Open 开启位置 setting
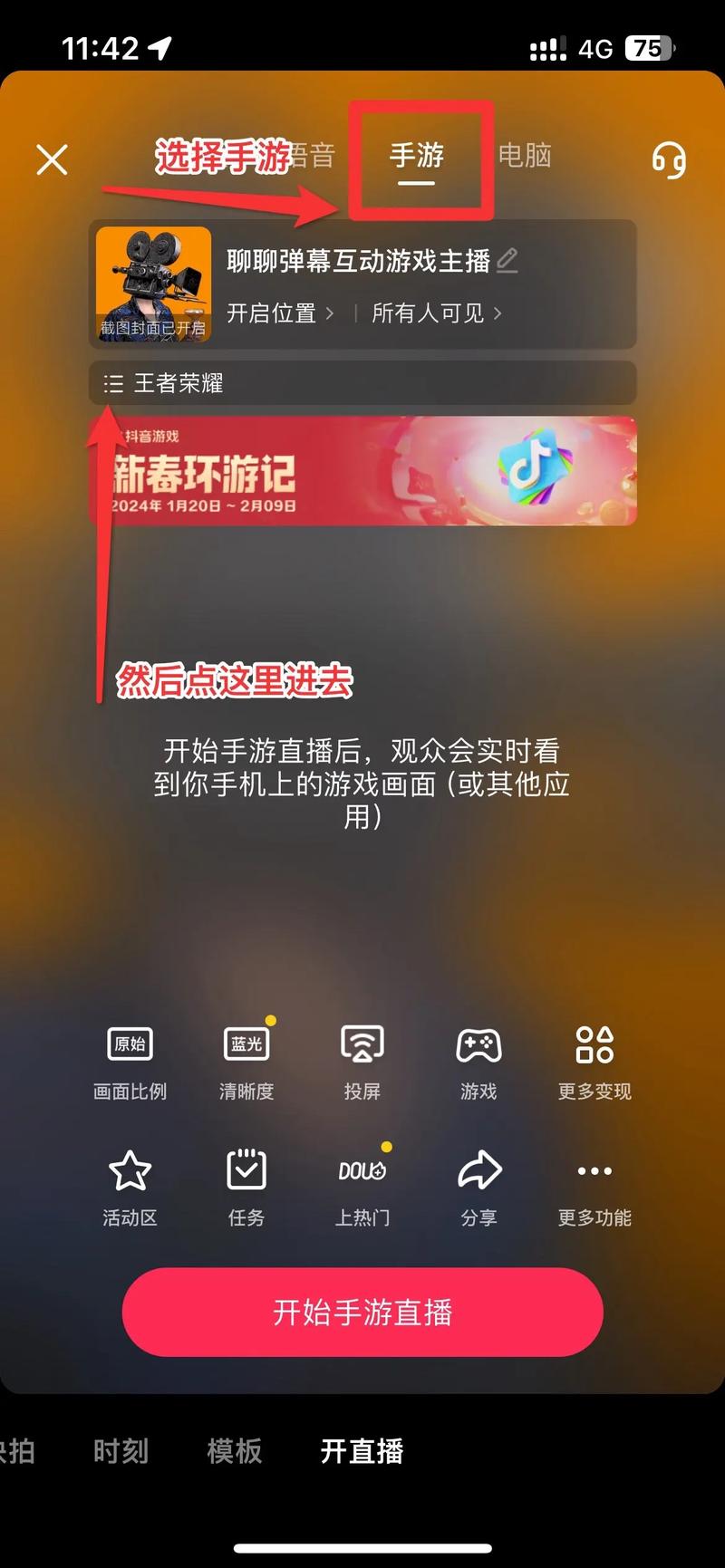The image size is (725, 1568). [x=279, y=313]
